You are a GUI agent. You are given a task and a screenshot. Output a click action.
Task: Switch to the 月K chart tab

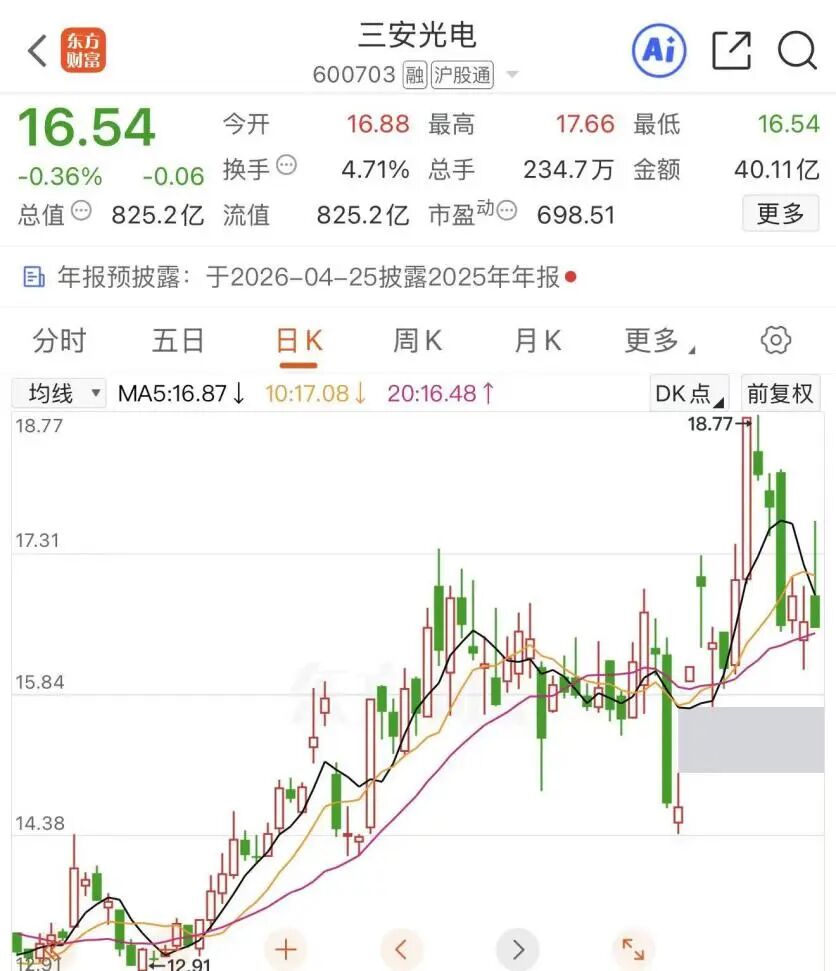538,341
